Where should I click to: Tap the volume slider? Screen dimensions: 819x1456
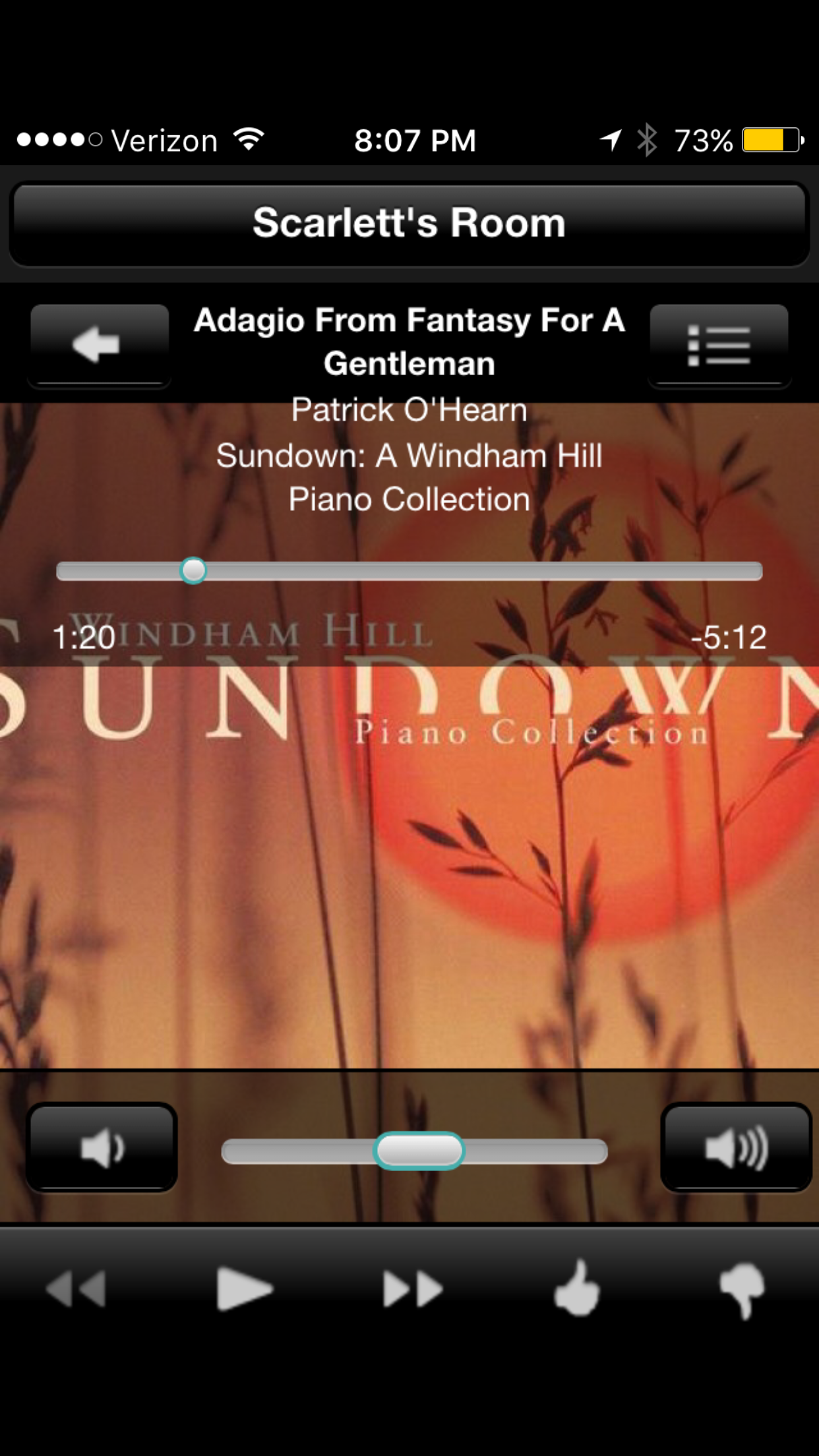[x=414, y=1151]
